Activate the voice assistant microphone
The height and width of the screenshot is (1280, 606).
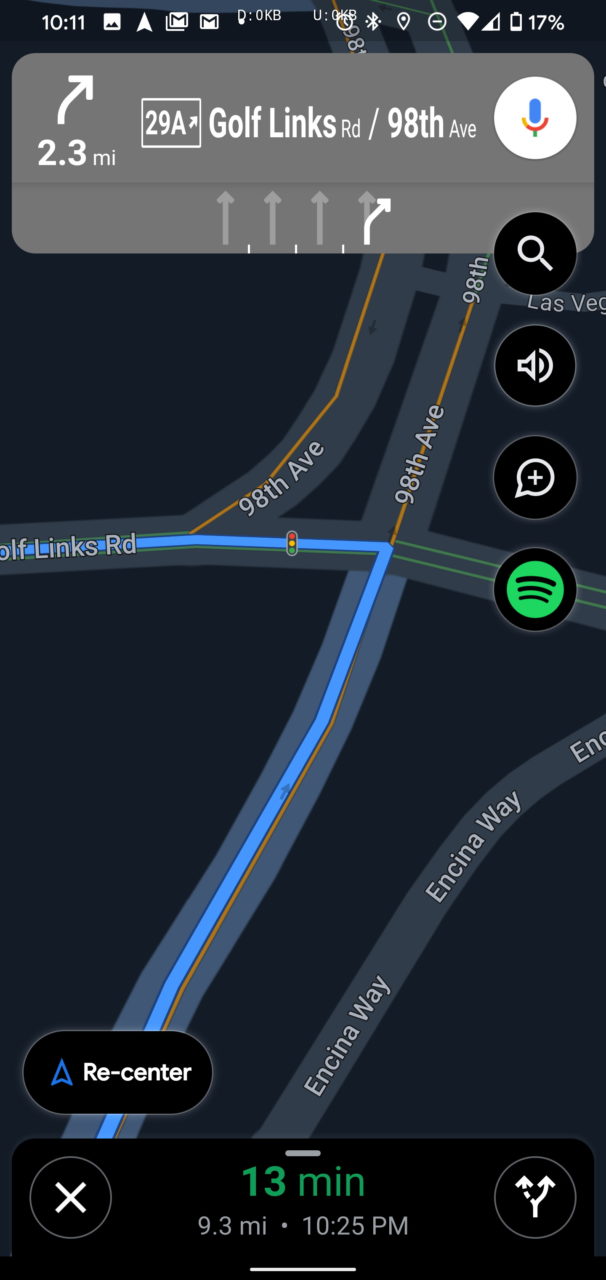click(535, 118)
